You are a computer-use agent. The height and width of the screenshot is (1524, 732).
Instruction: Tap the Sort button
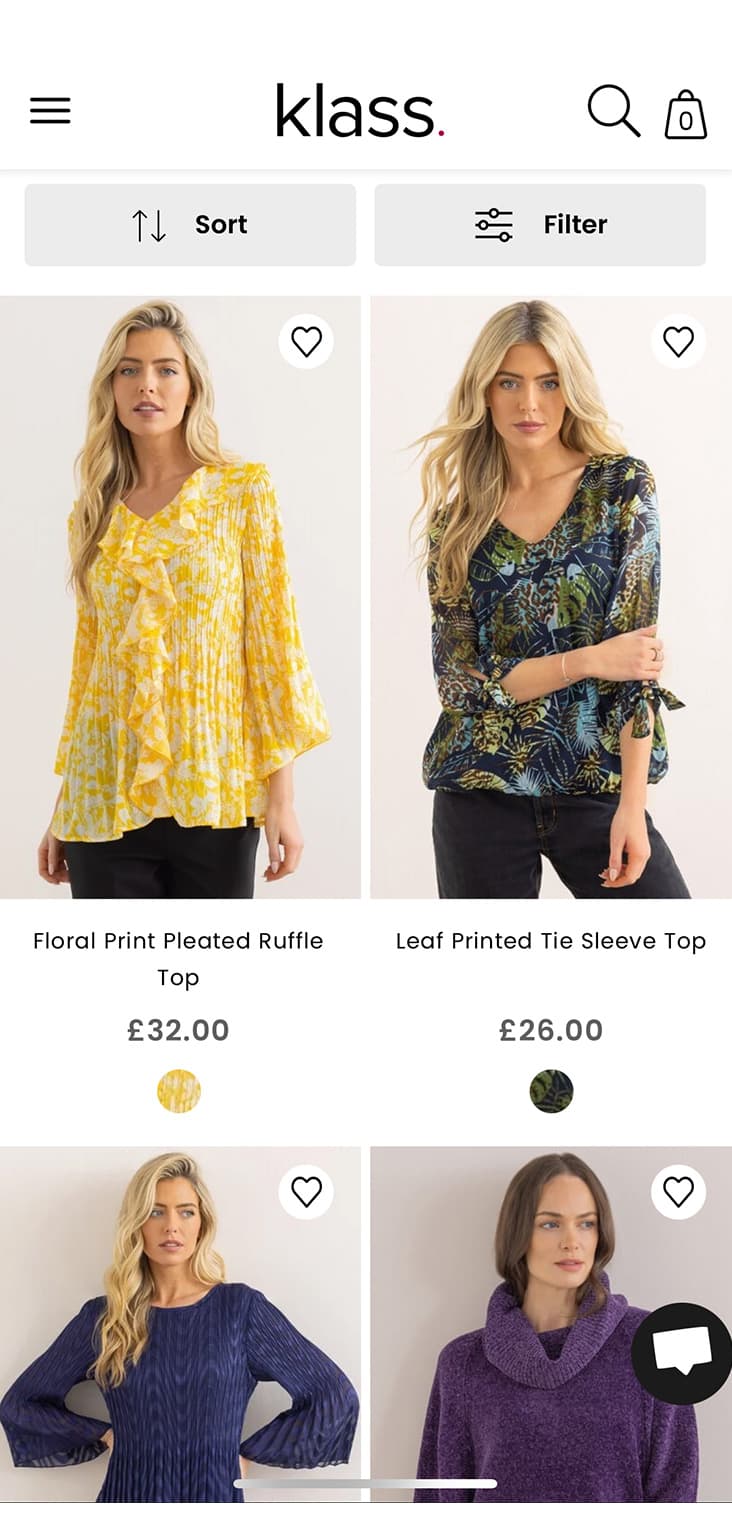point(190,225)
